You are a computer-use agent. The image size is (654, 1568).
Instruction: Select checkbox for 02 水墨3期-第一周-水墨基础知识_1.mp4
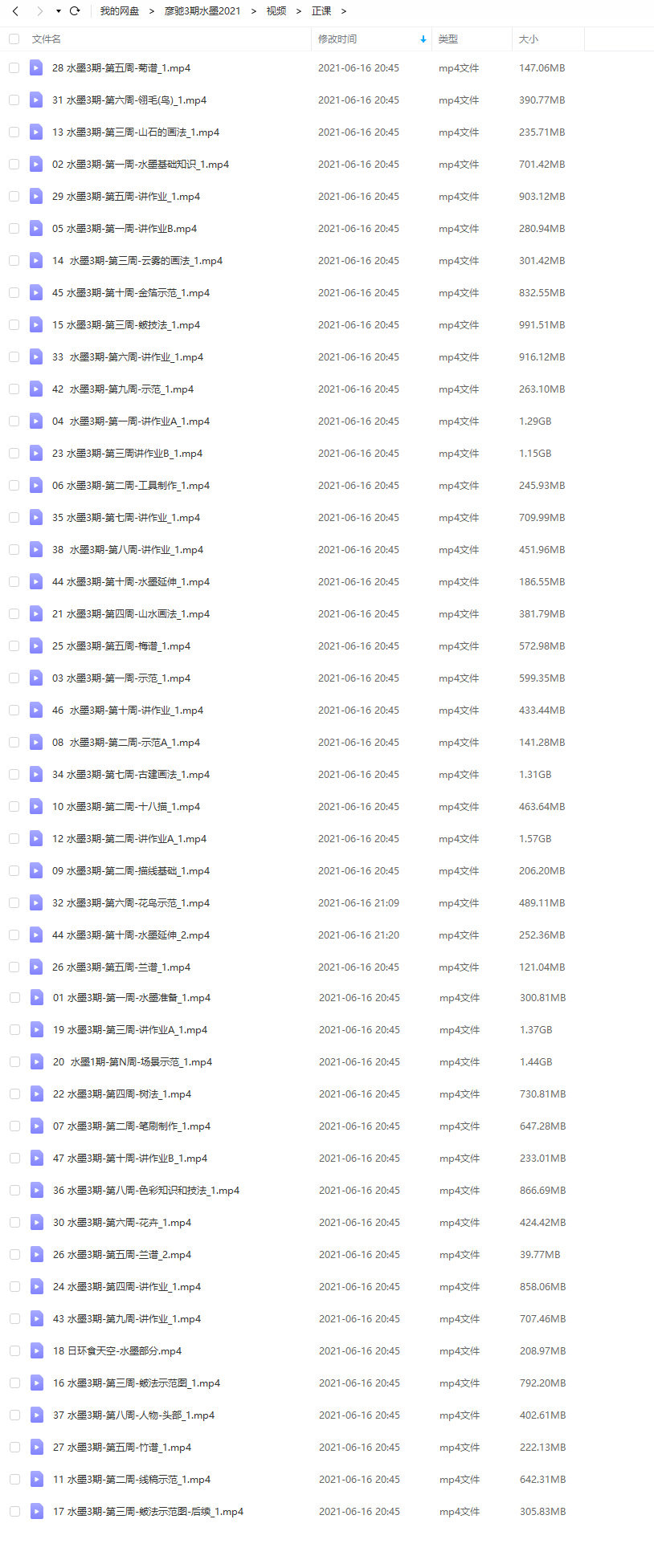tap(14, 165)
